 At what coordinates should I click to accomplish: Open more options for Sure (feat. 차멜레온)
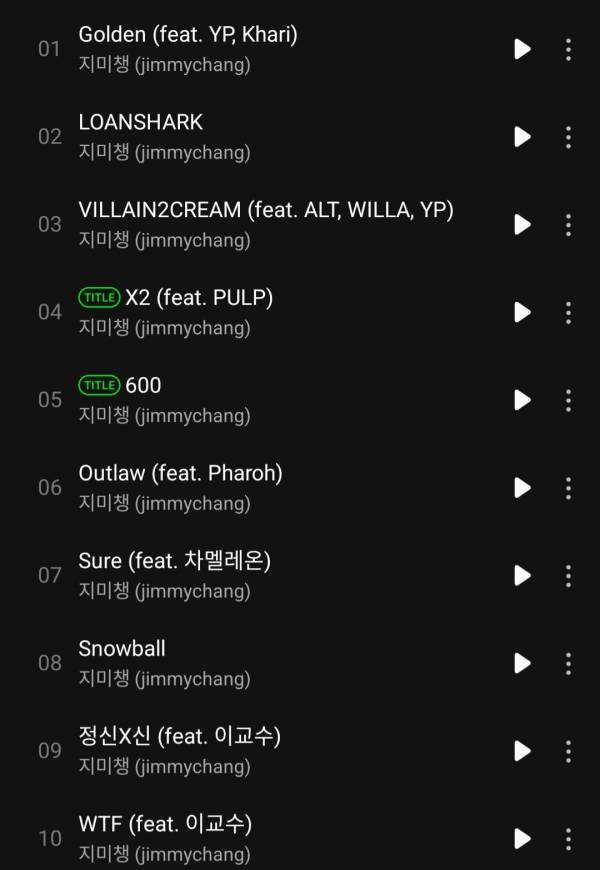tap(568, 575)
